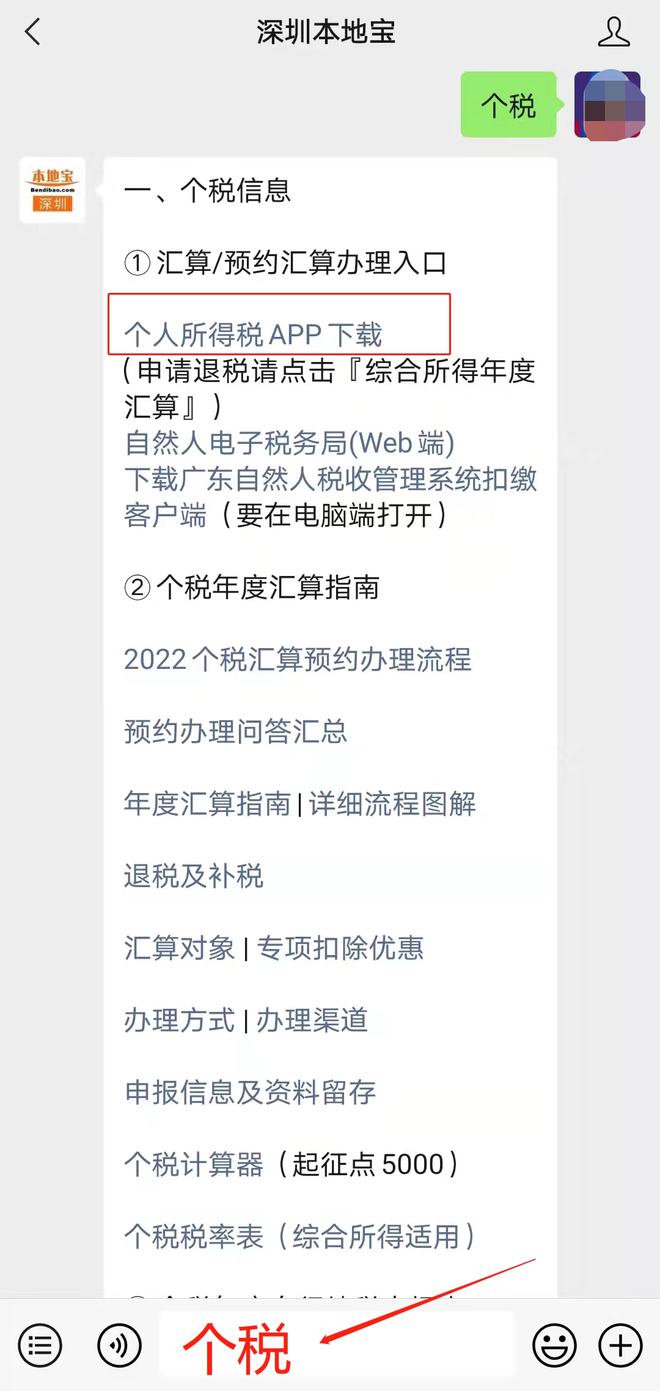Open 2022个税汇算预约办理流程 link

[x=297, y=660]
